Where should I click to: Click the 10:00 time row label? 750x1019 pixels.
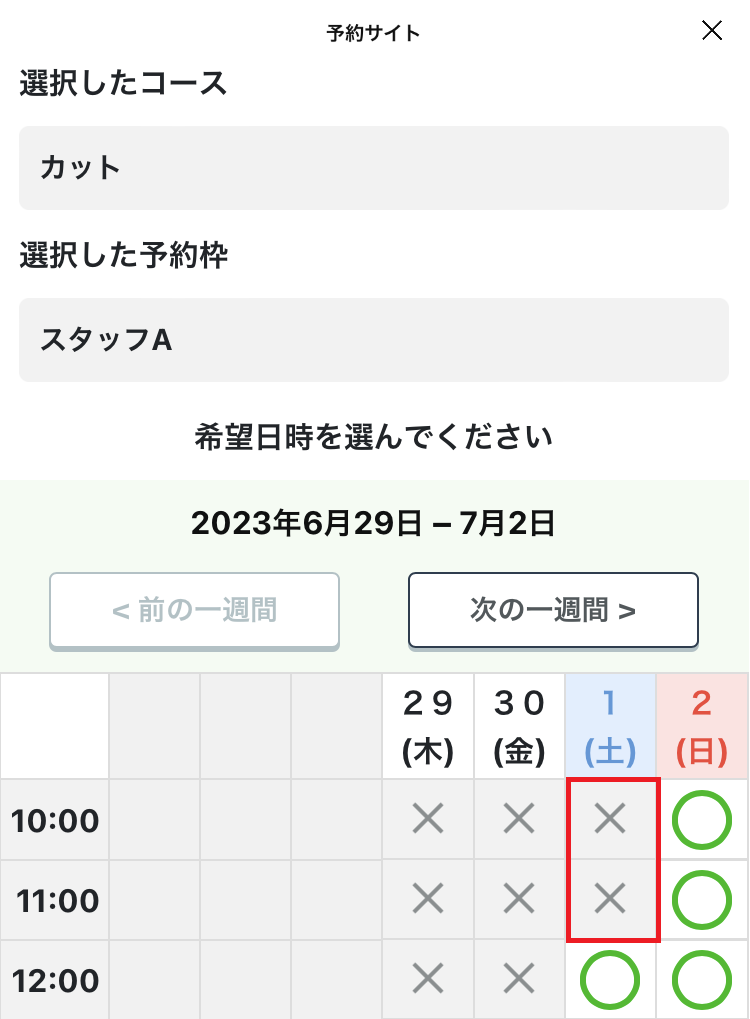pos(53,819)
